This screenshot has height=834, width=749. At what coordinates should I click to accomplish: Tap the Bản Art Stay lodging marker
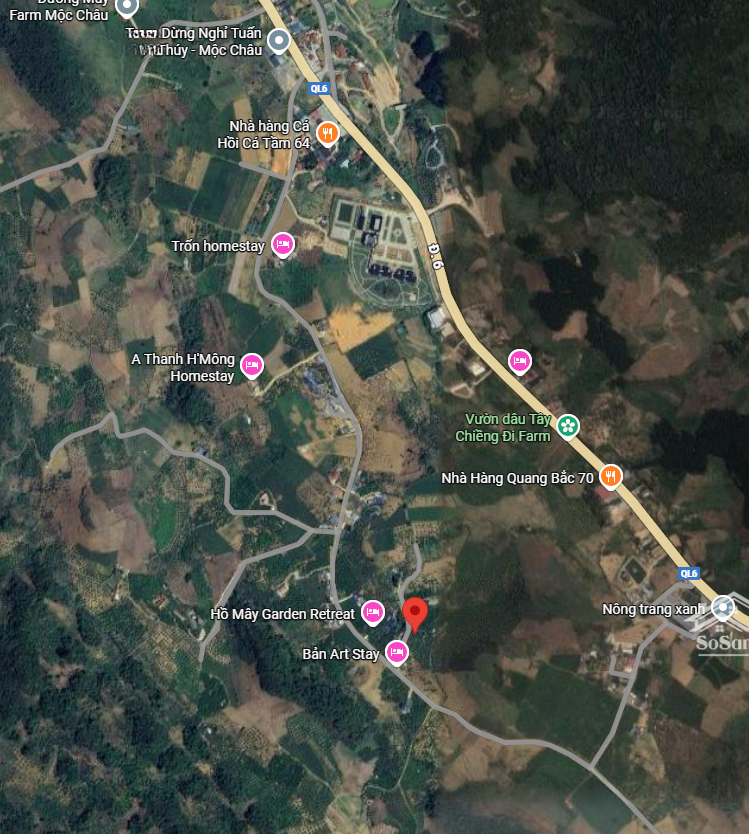[396, 652]
